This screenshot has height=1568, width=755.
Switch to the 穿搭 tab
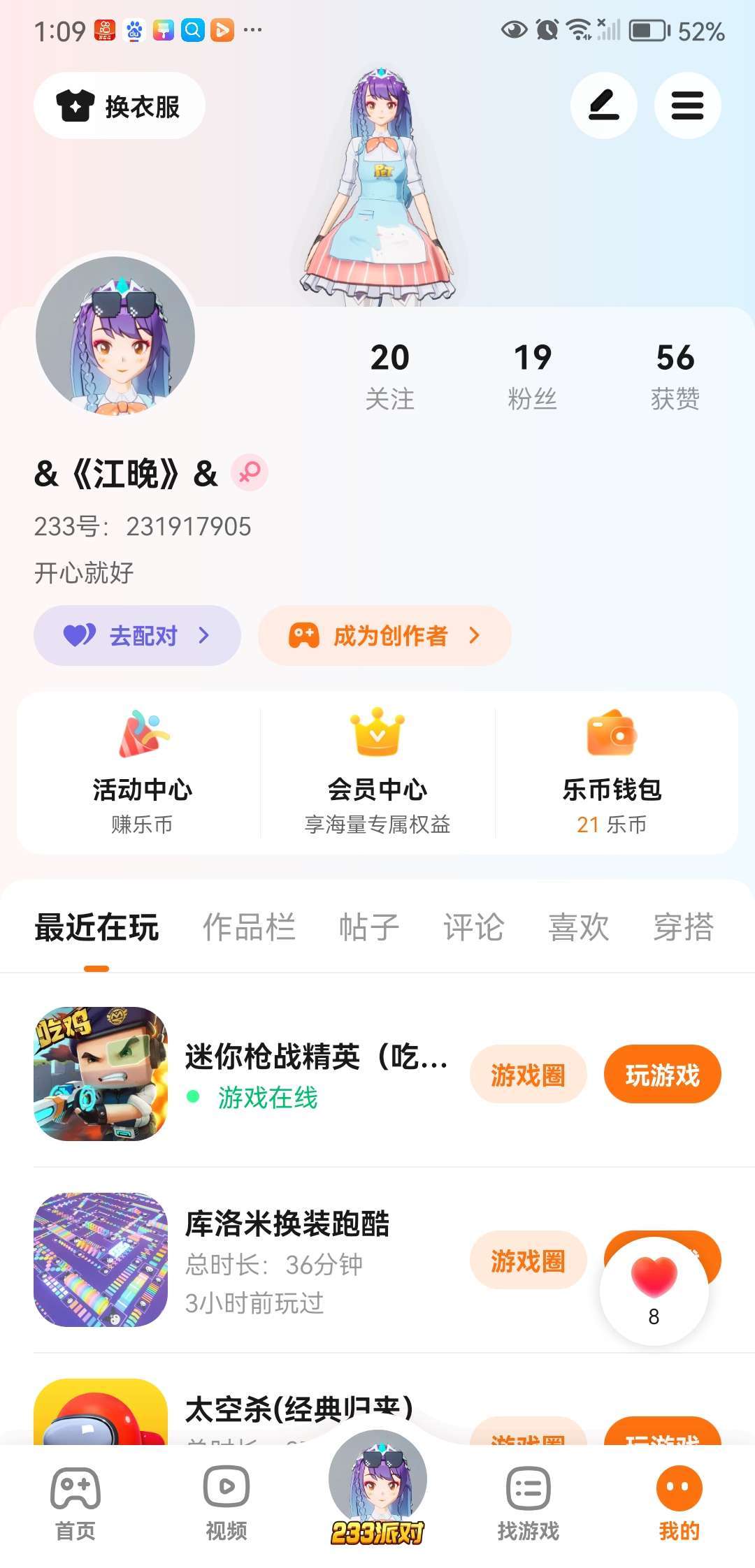[x=683, y=927]
